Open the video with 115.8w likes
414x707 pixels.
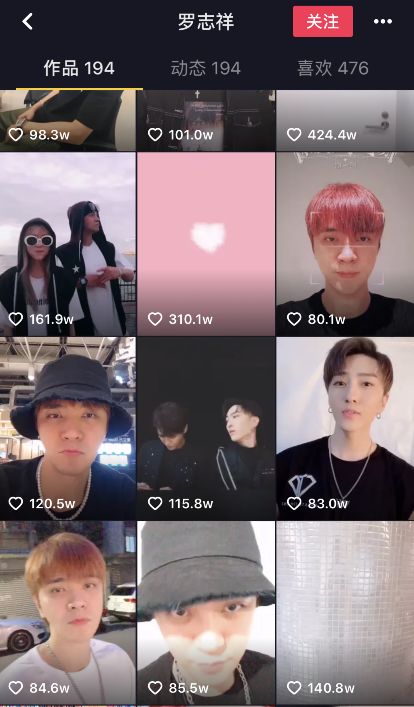point(206,428)
